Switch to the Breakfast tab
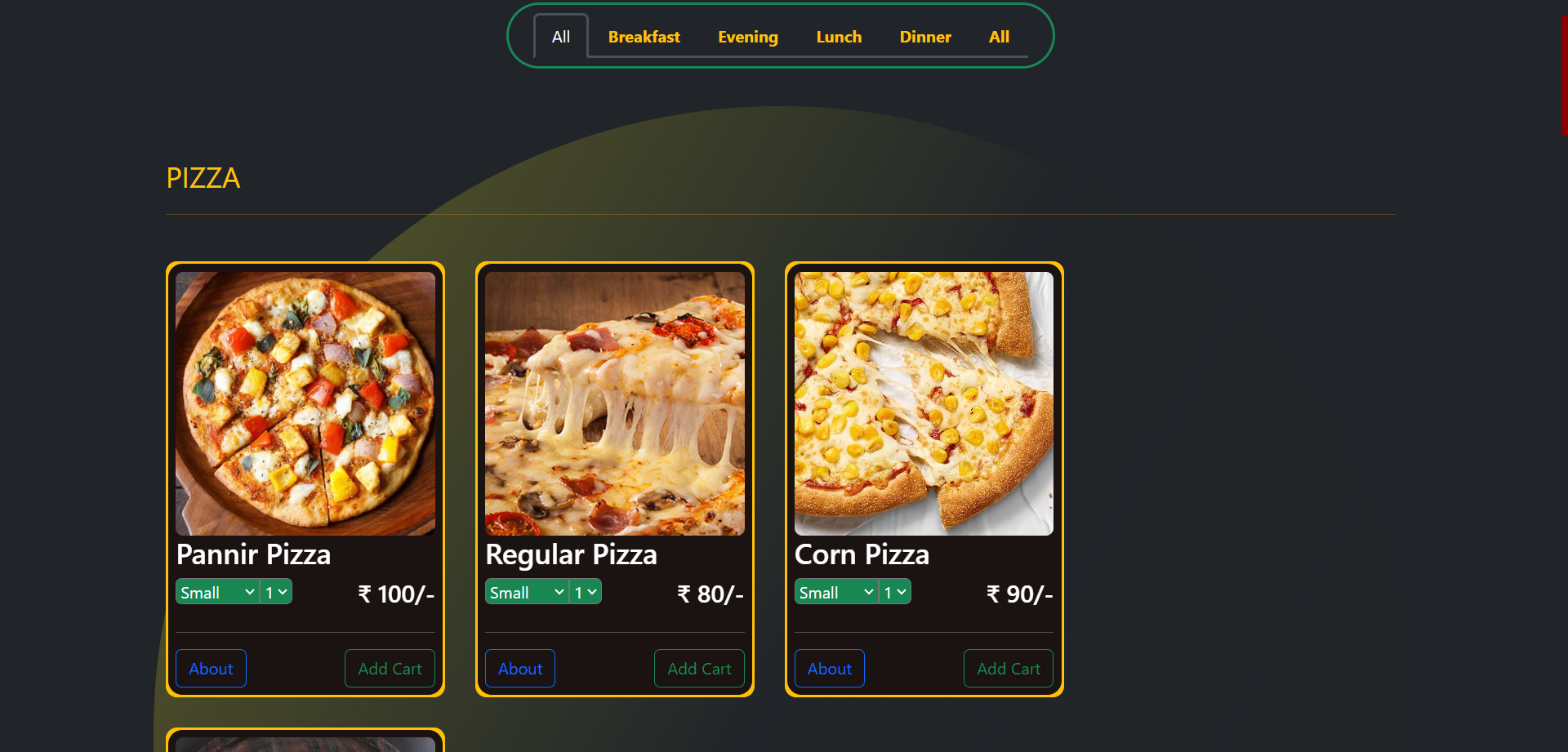 point(644,37)
